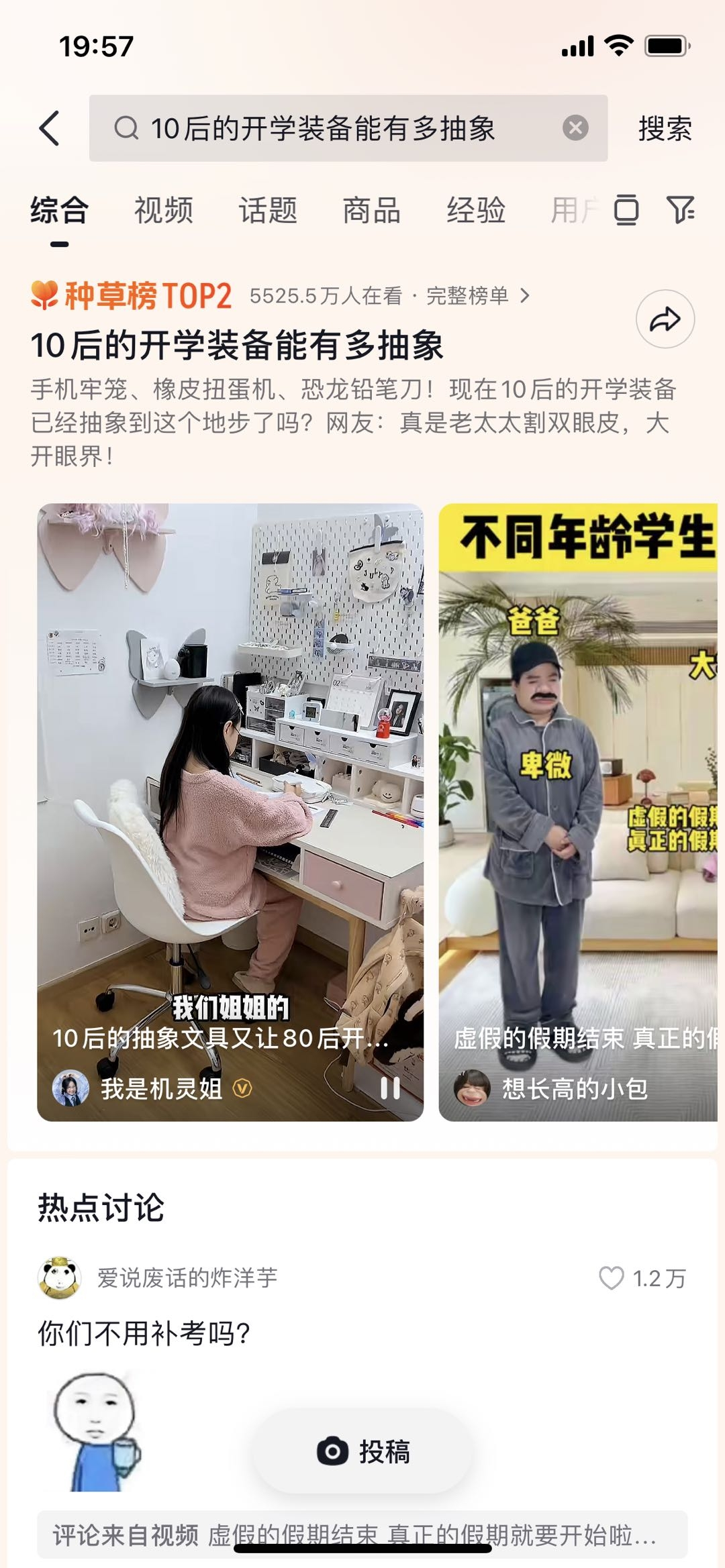The height and width of the screenshot is (1568, 725).
Task: Toggle the single-column layout icon
Action: click(x=626, y=210)
